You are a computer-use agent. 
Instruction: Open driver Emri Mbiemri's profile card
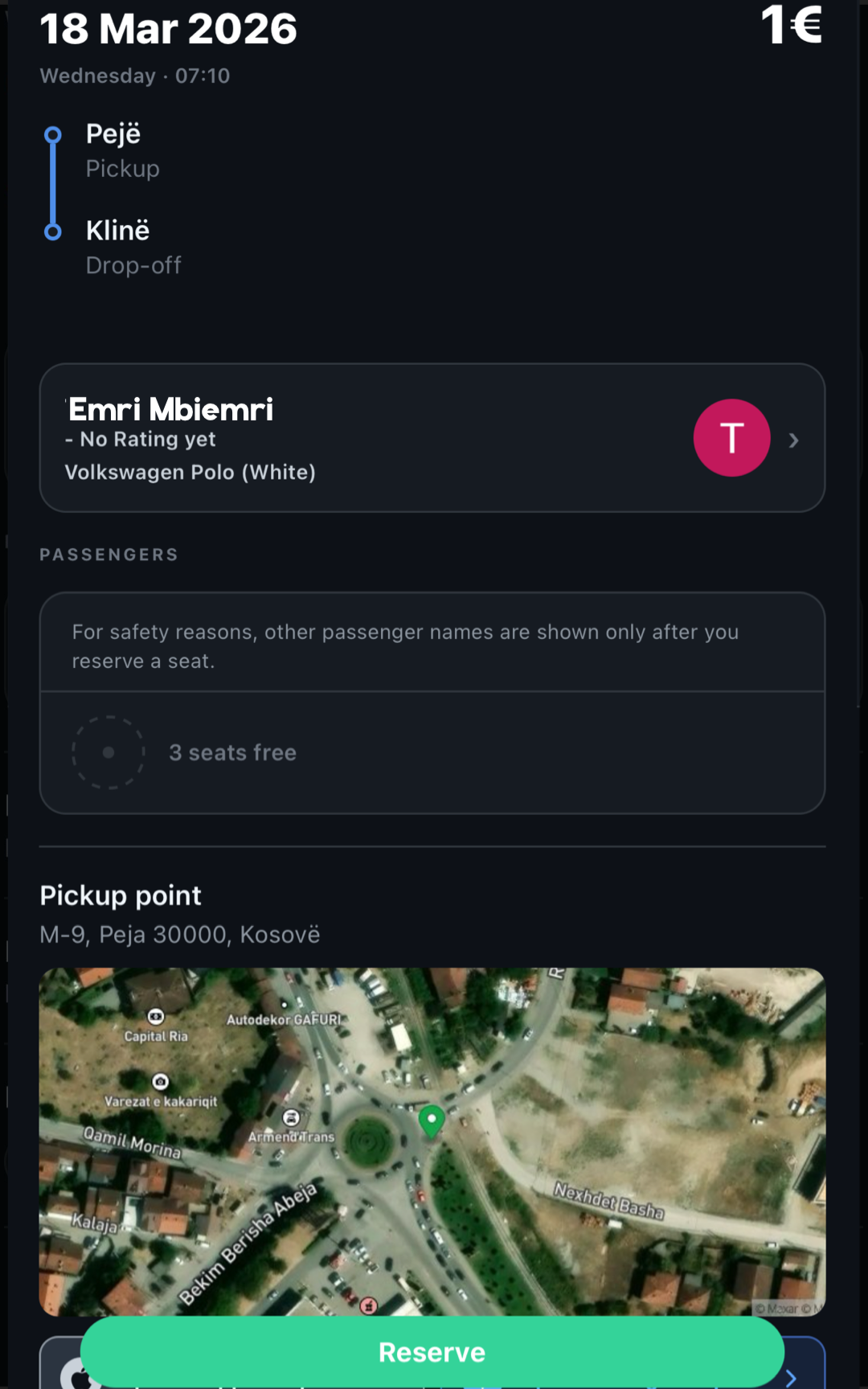432,438
